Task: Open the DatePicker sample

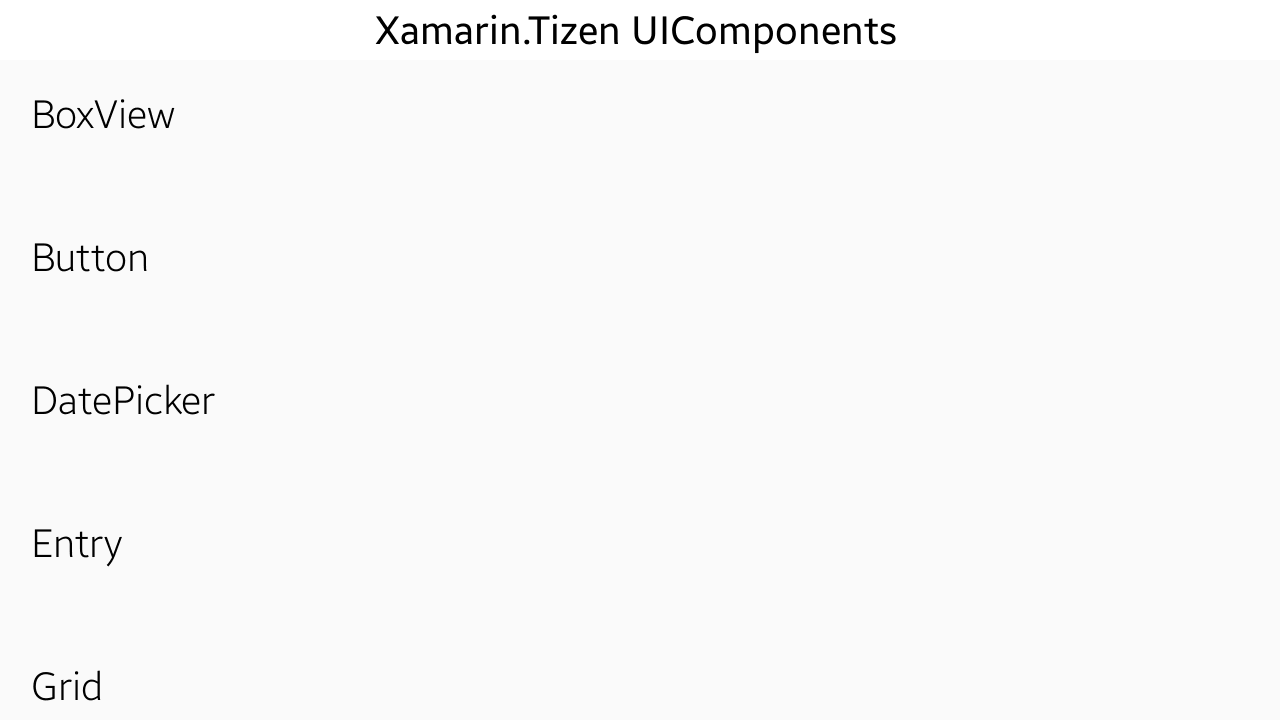Action: (123, 402)
